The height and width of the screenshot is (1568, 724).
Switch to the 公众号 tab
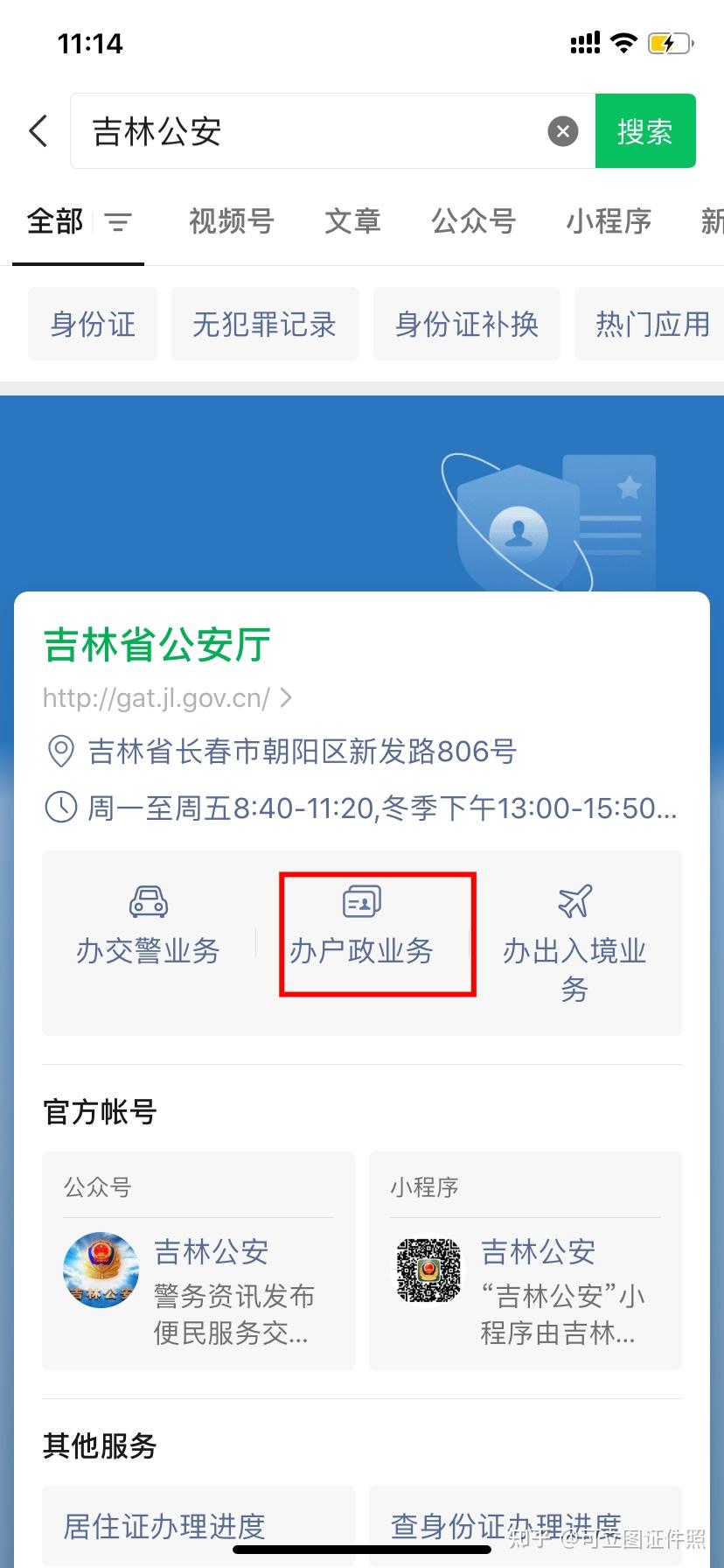474,221
